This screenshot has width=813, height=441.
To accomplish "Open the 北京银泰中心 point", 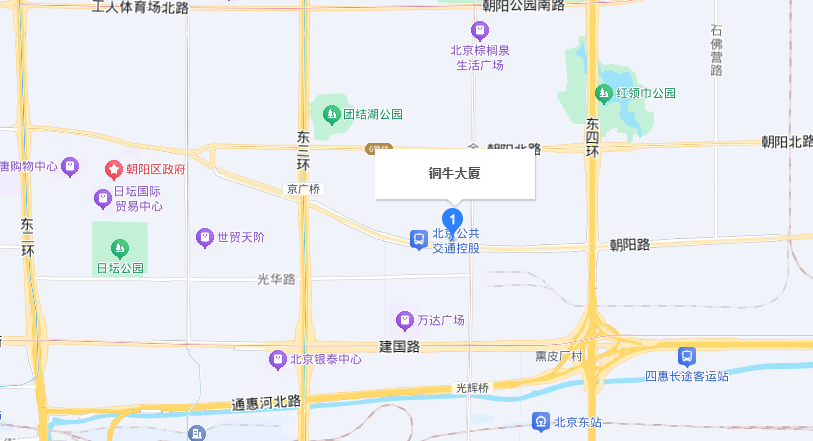I will click(x=277, y=359).
